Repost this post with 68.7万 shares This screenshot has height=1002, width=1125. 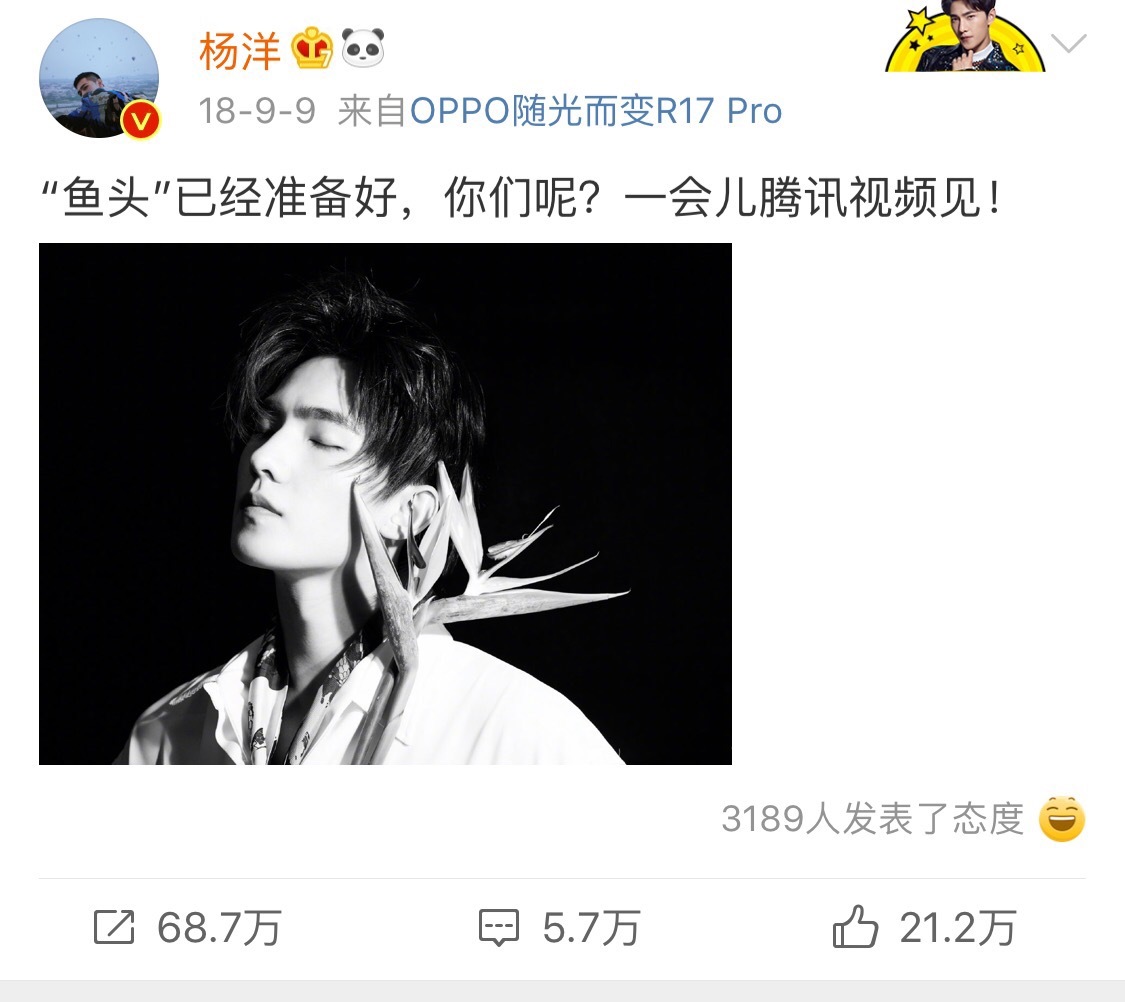[187, 929]
